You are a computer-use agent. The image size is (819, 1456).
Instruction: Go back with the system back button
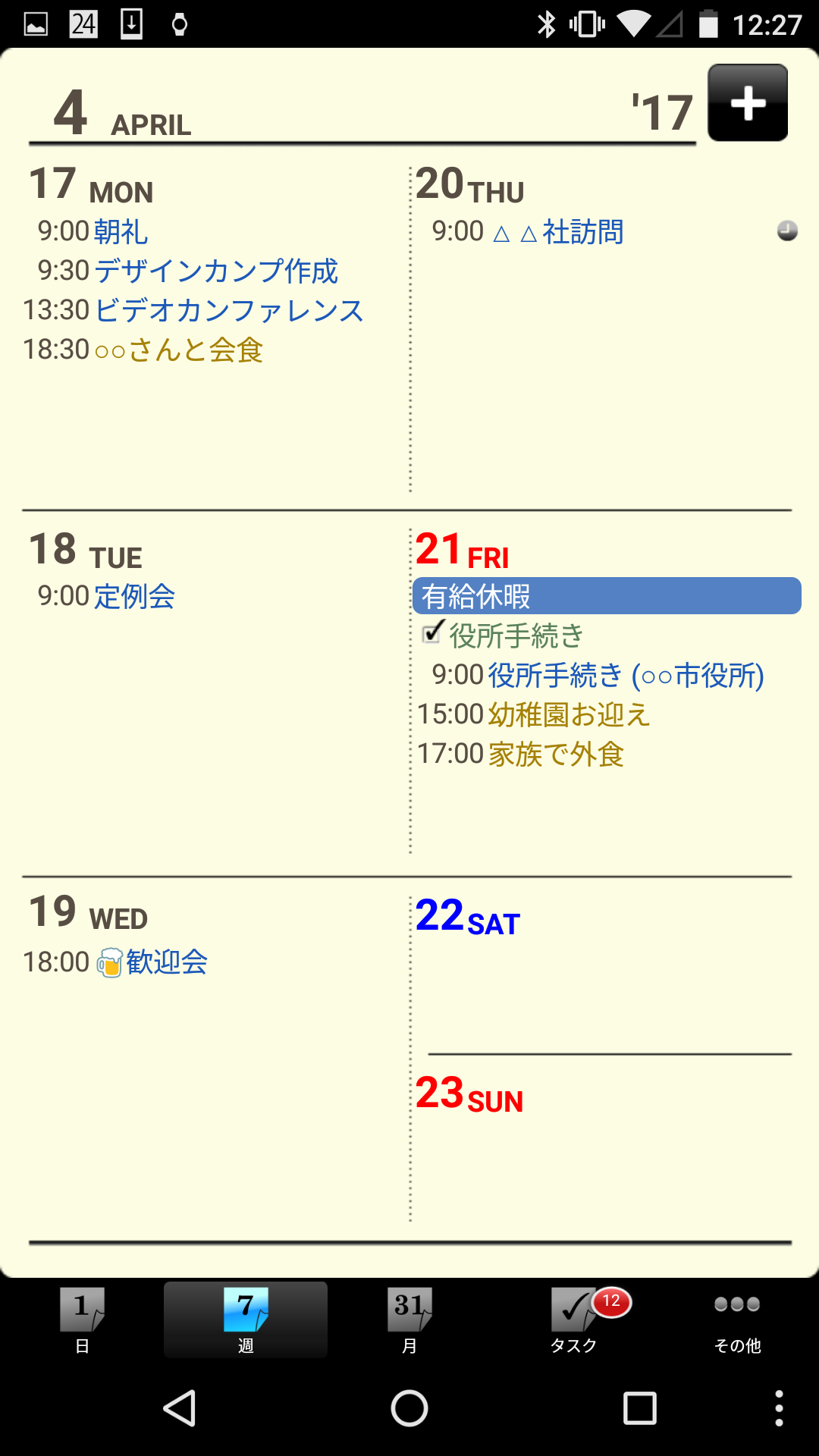(x=180, y=1408)
